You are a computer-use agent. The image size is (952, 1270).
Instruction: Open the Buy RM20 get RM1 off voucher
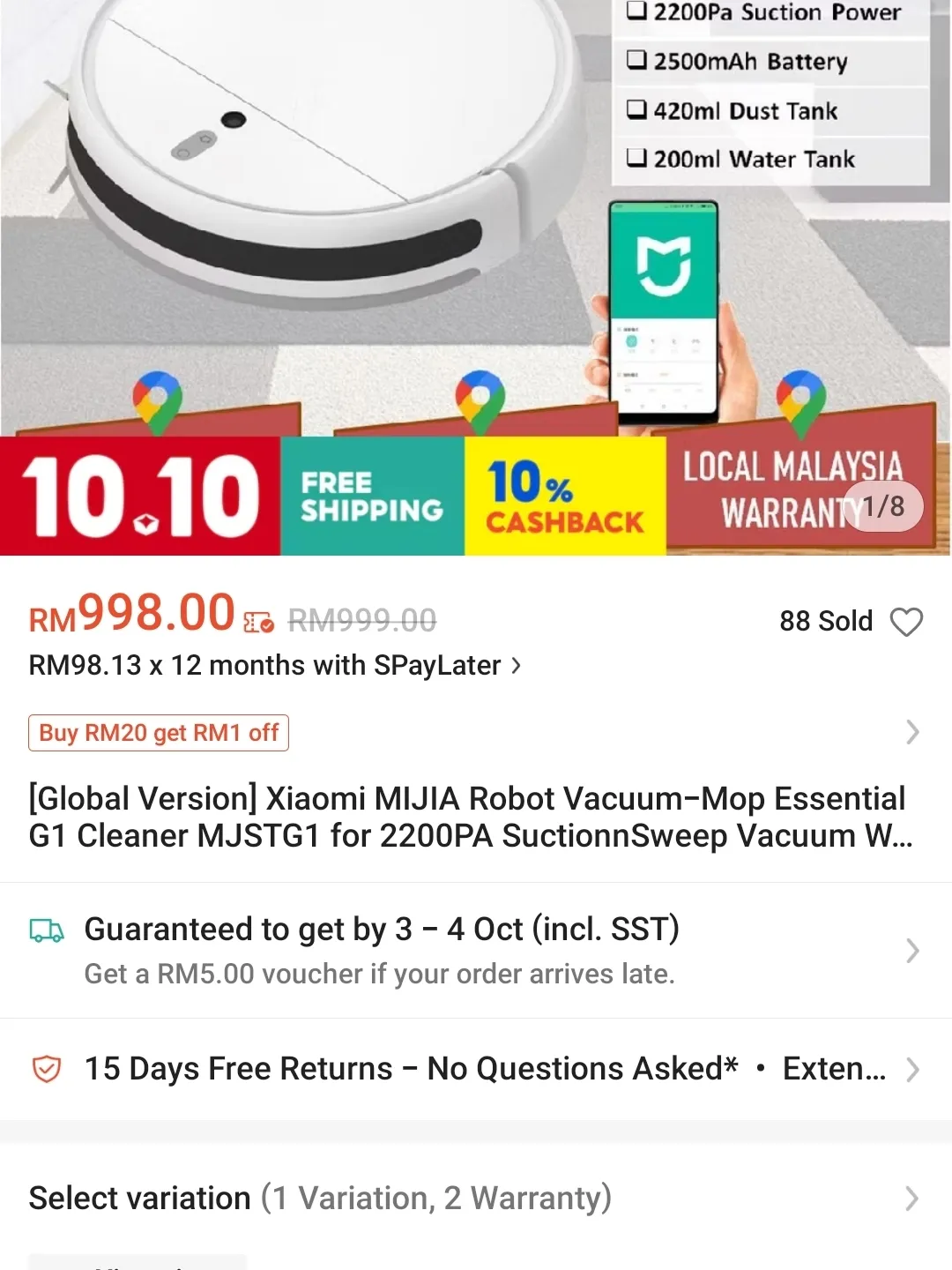click(x=159, y=733)
